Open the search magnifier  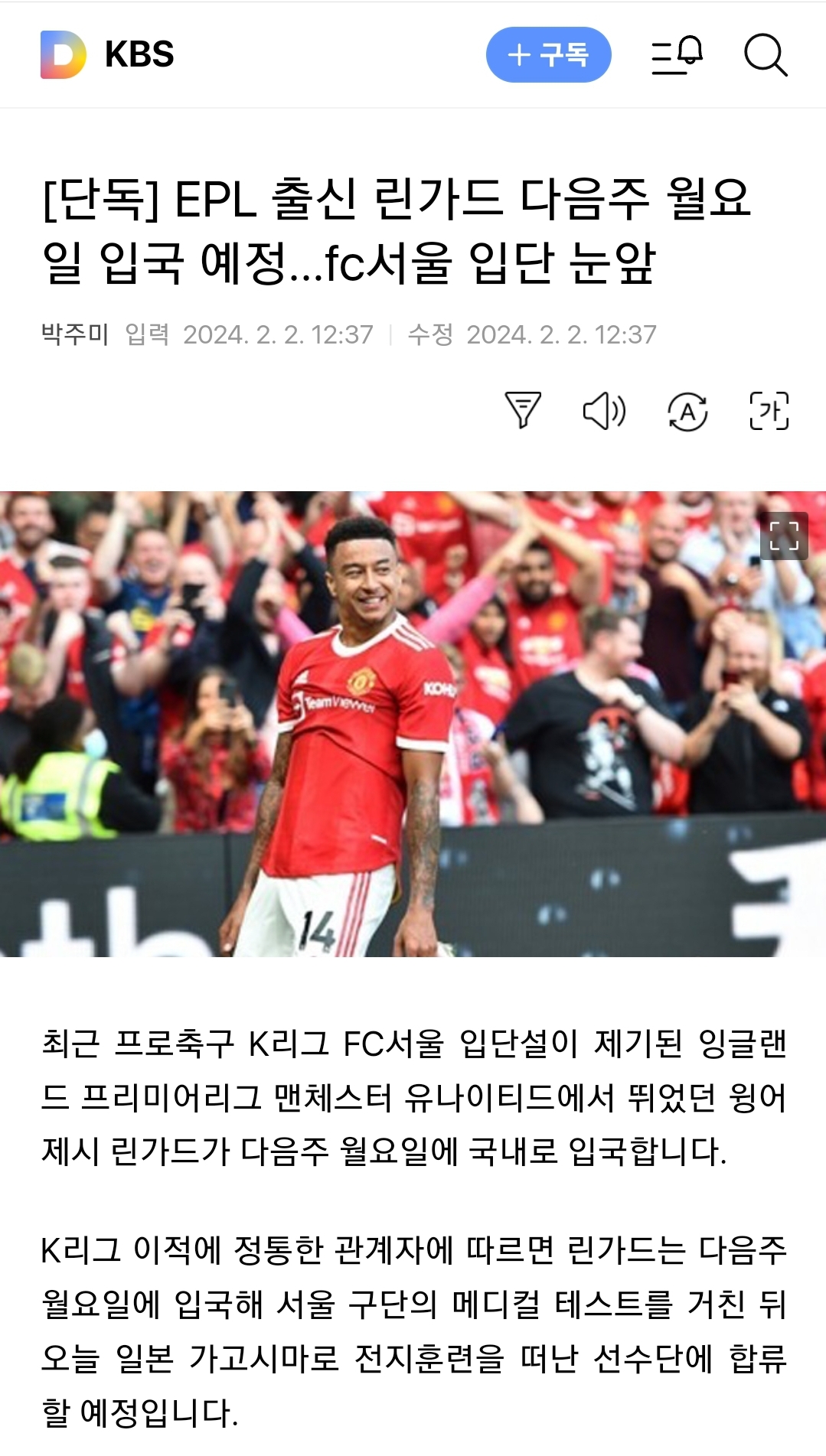(x=766, y=55)
